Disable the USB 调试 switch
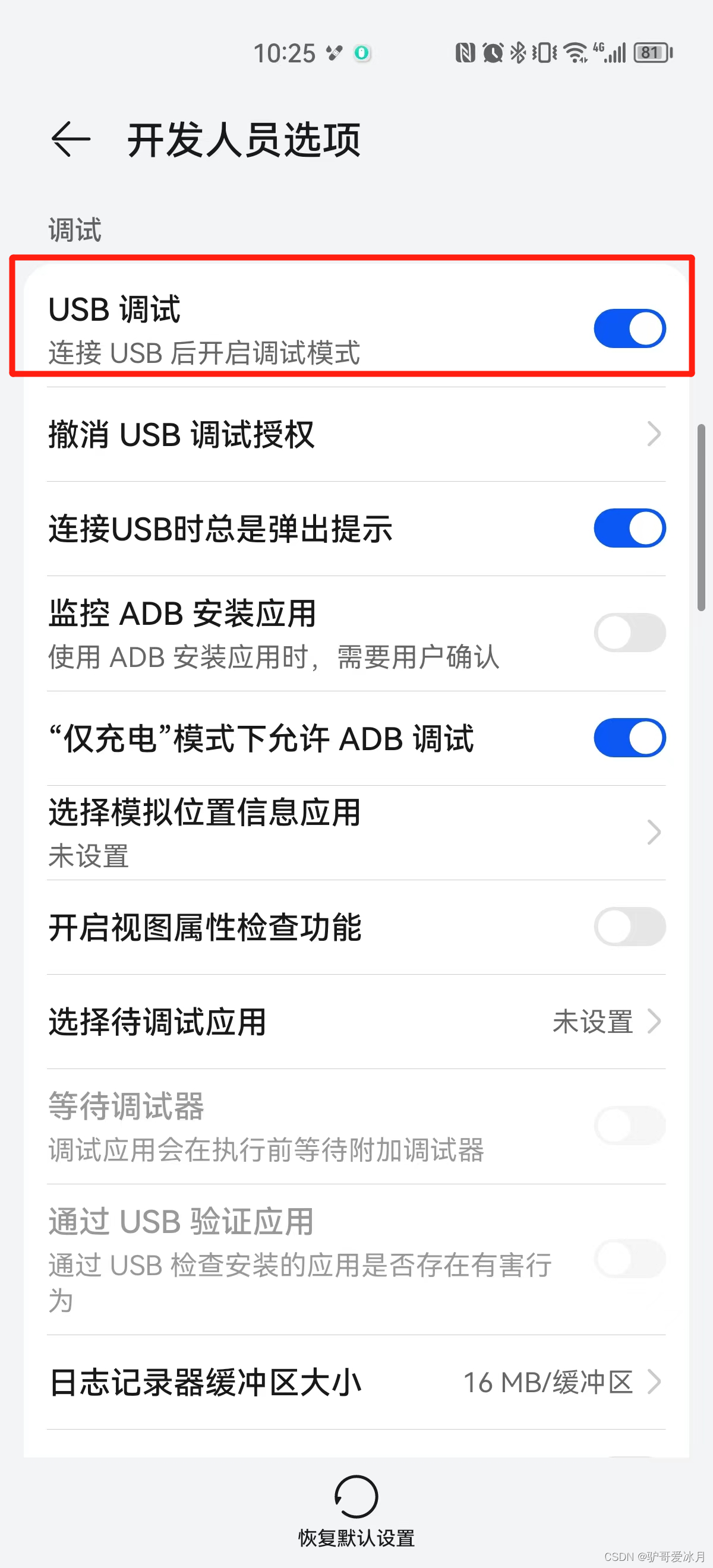This screenshot has width=713, height=1568. point(629,327)
